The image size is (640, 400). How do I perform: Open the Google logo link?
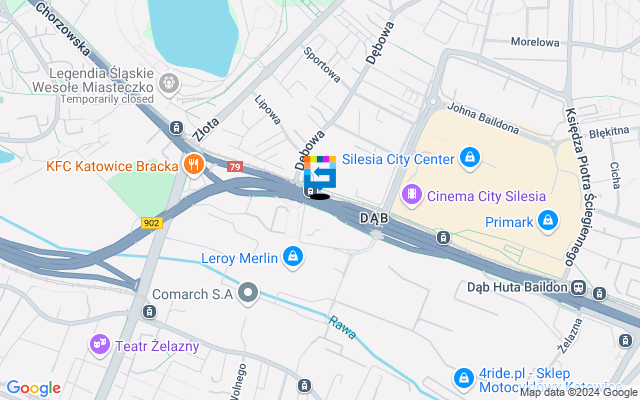click(x=34, y=388)
